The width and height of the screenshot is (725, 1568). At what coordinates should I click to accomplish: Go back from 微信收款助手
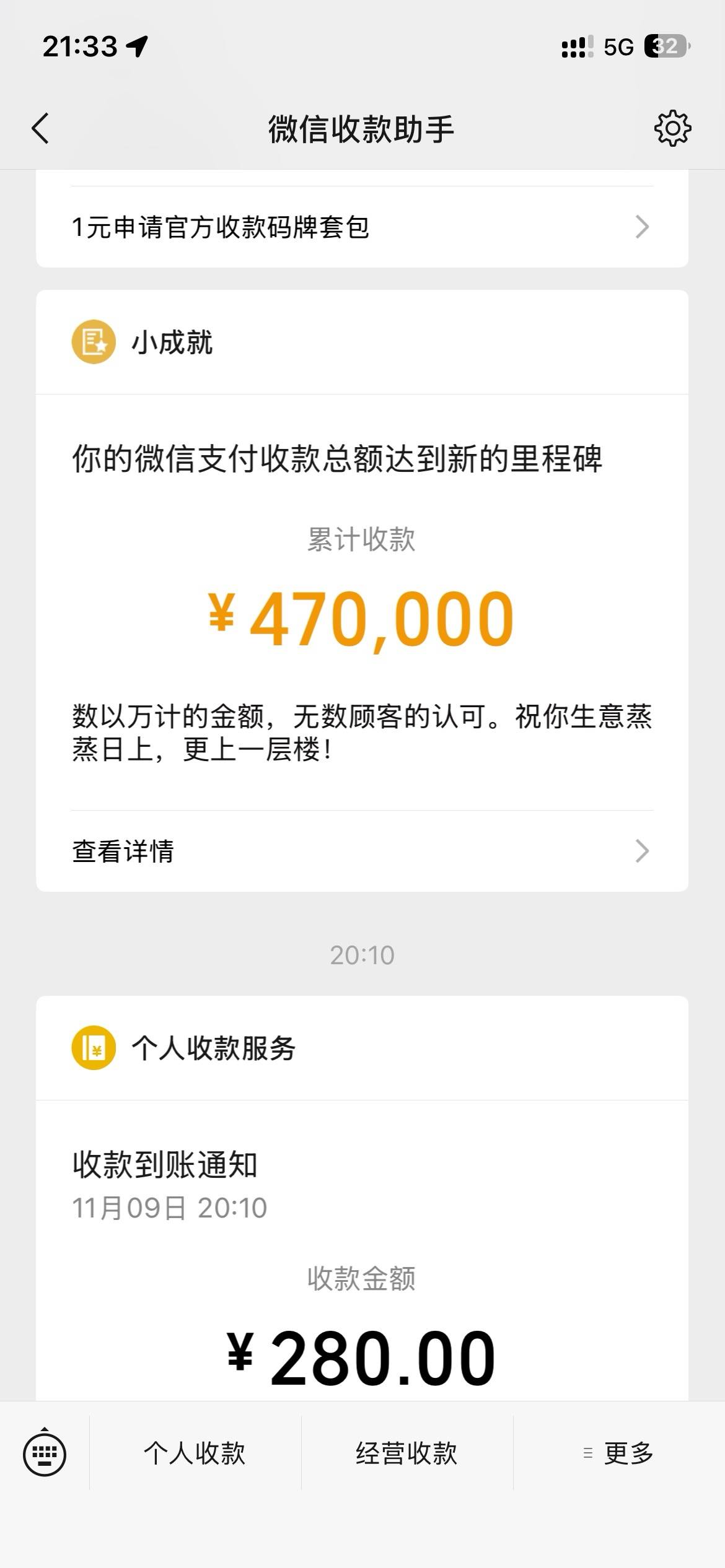click(x=41, y=129)
